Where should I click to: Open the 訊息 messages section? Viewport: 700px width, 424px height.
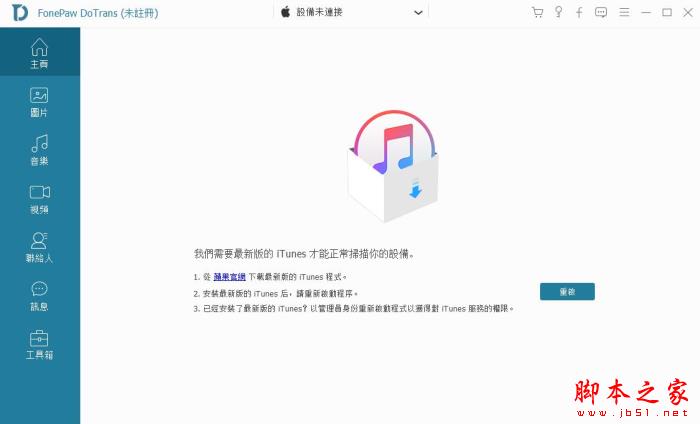[x=39, y=296]
